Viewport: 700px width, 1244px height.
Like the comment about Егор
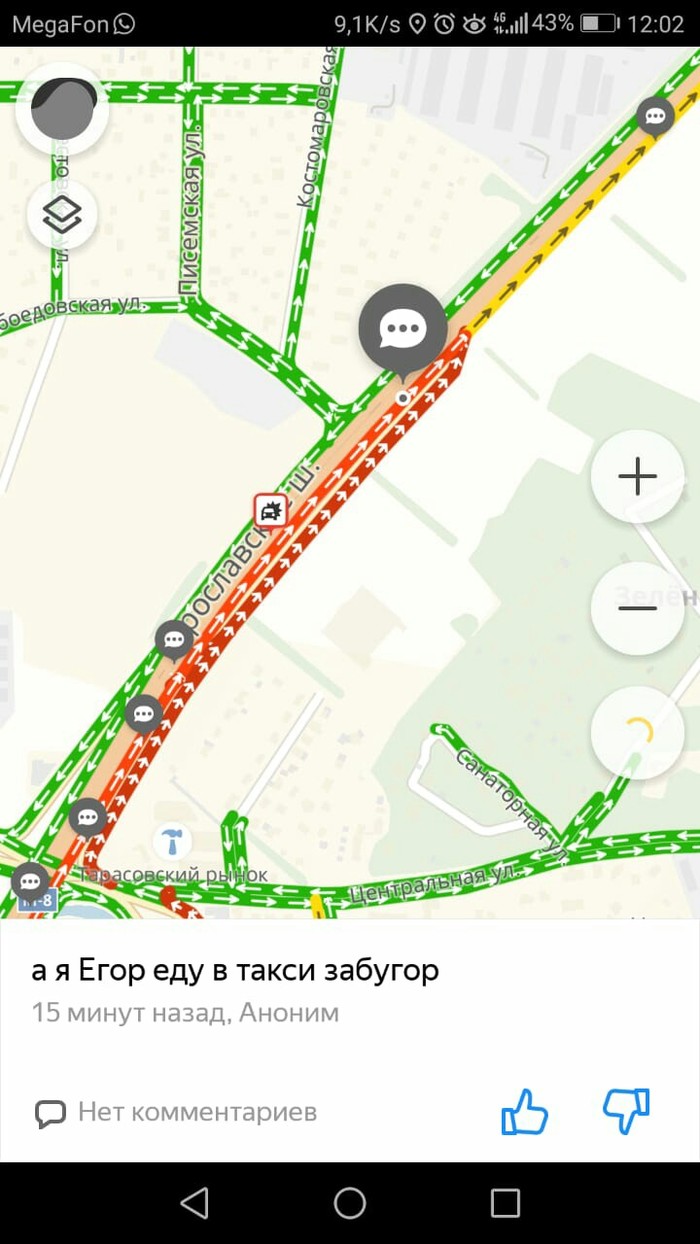coord(524,1111)
